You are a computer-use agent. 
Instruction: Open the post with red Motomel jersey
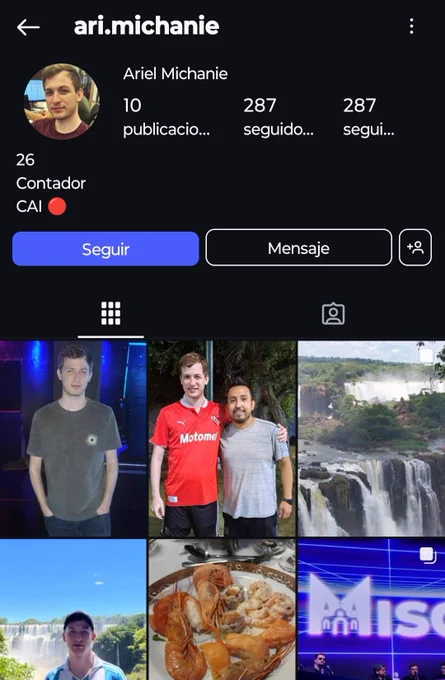coord(222,439)
